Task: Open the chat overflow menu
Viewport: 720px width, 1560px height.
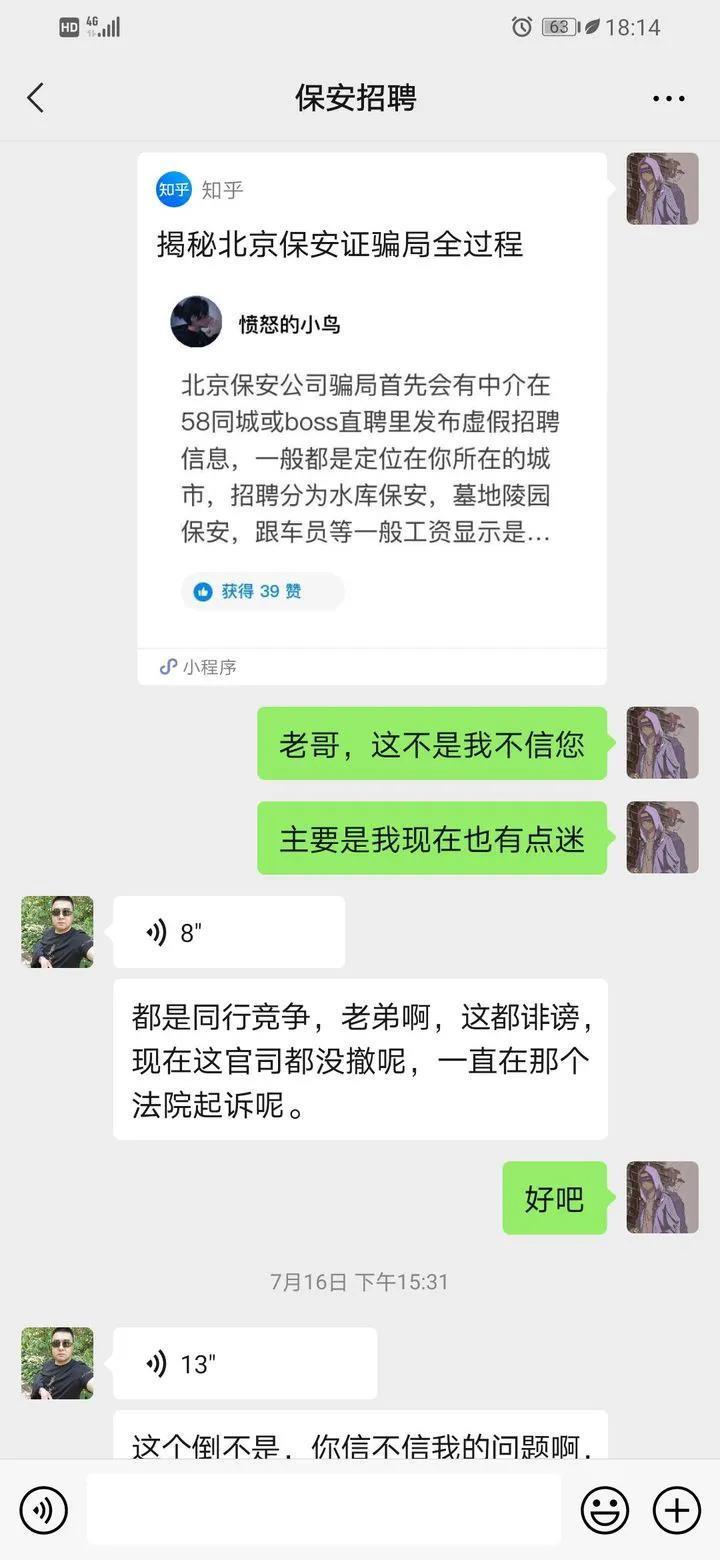Action: (668, 98)
